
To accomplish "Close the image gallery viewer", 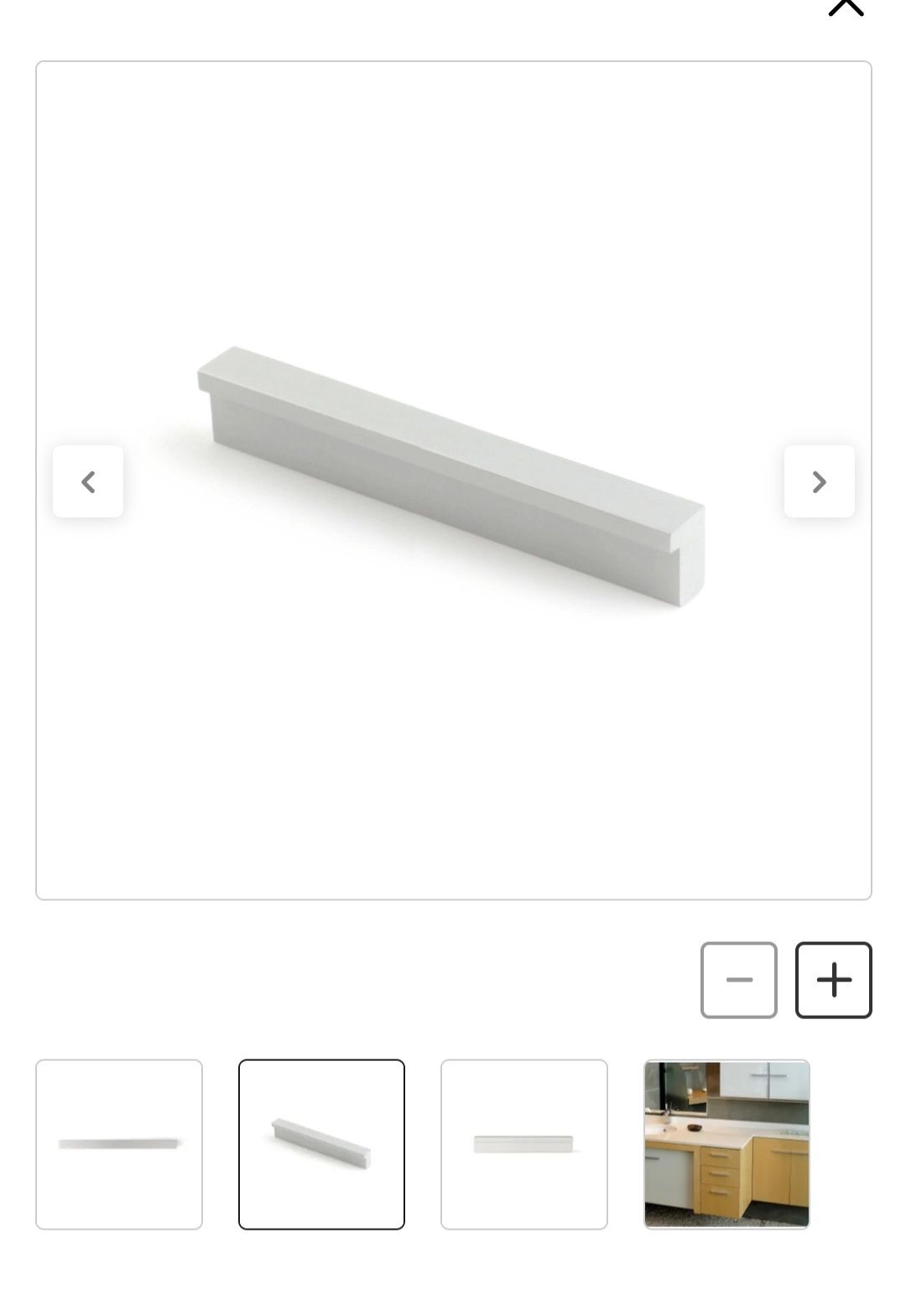I will point(846,7).
